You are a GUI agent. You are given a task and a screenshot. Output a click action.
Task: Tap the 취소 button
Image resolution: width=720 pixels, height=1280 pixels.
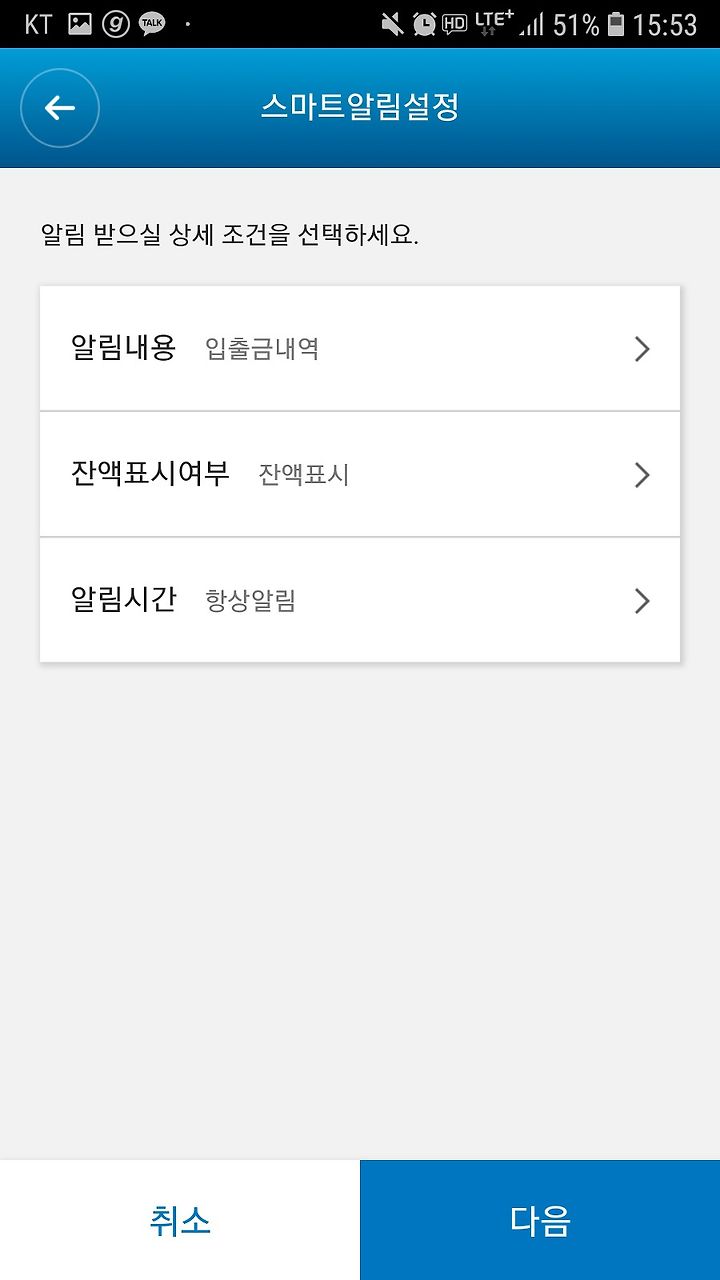(x=180, y=1220)
